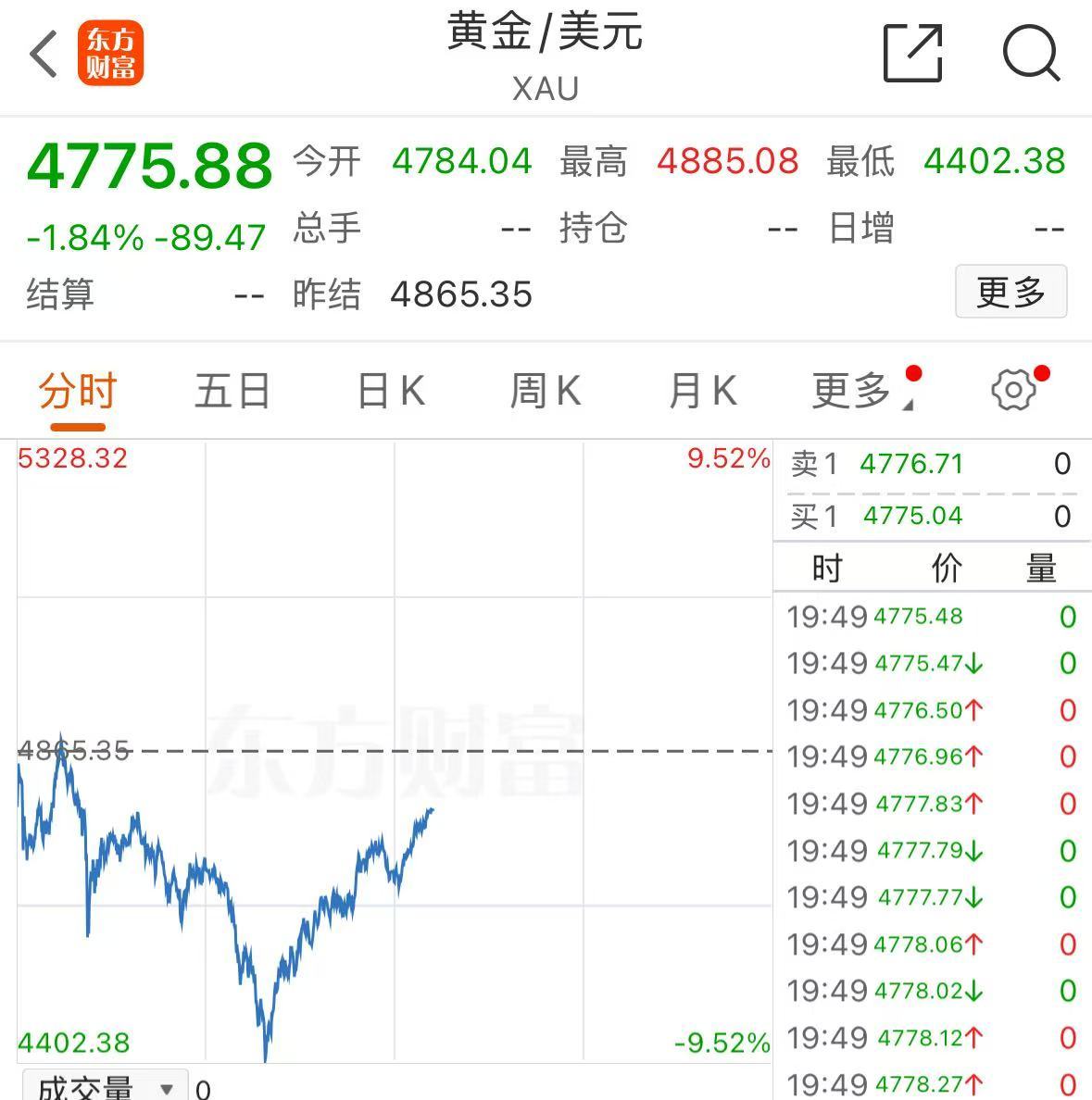The height and width of the screenshot is (1100, 1092).
Task: Tap the 买1 buy price row
Action: pyautogui.click(x=912, y=516)
